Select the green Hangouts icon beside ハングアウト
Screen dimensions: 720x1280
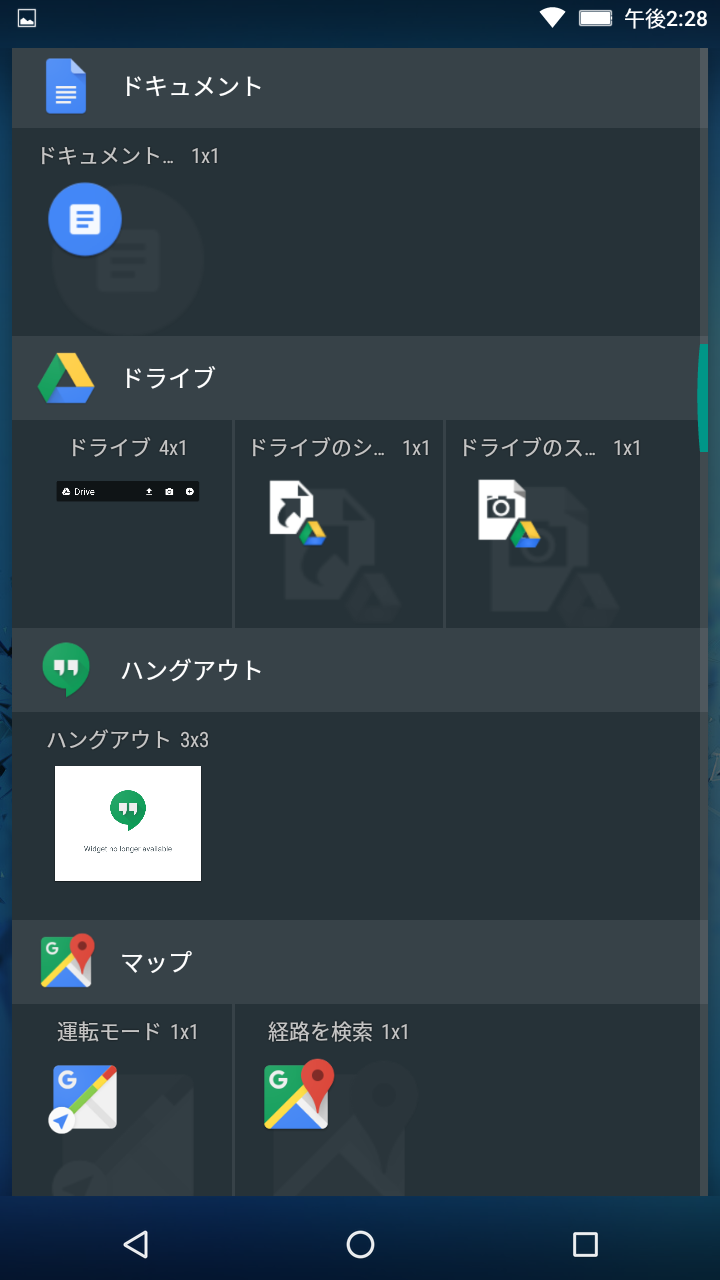(x=65, y=670)
